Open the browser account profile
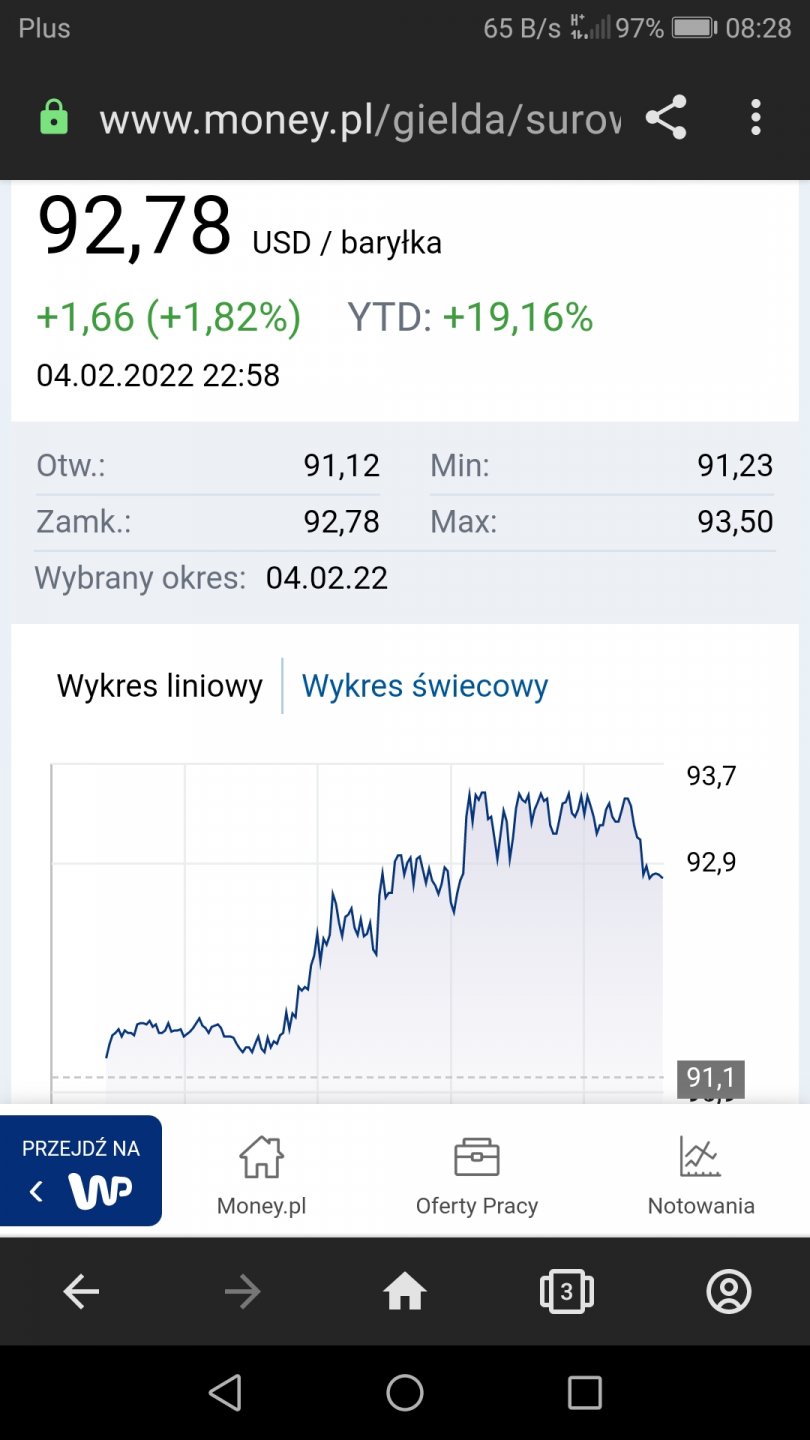This screenshot has height=1440, width=810. [x=728, y=1292]
